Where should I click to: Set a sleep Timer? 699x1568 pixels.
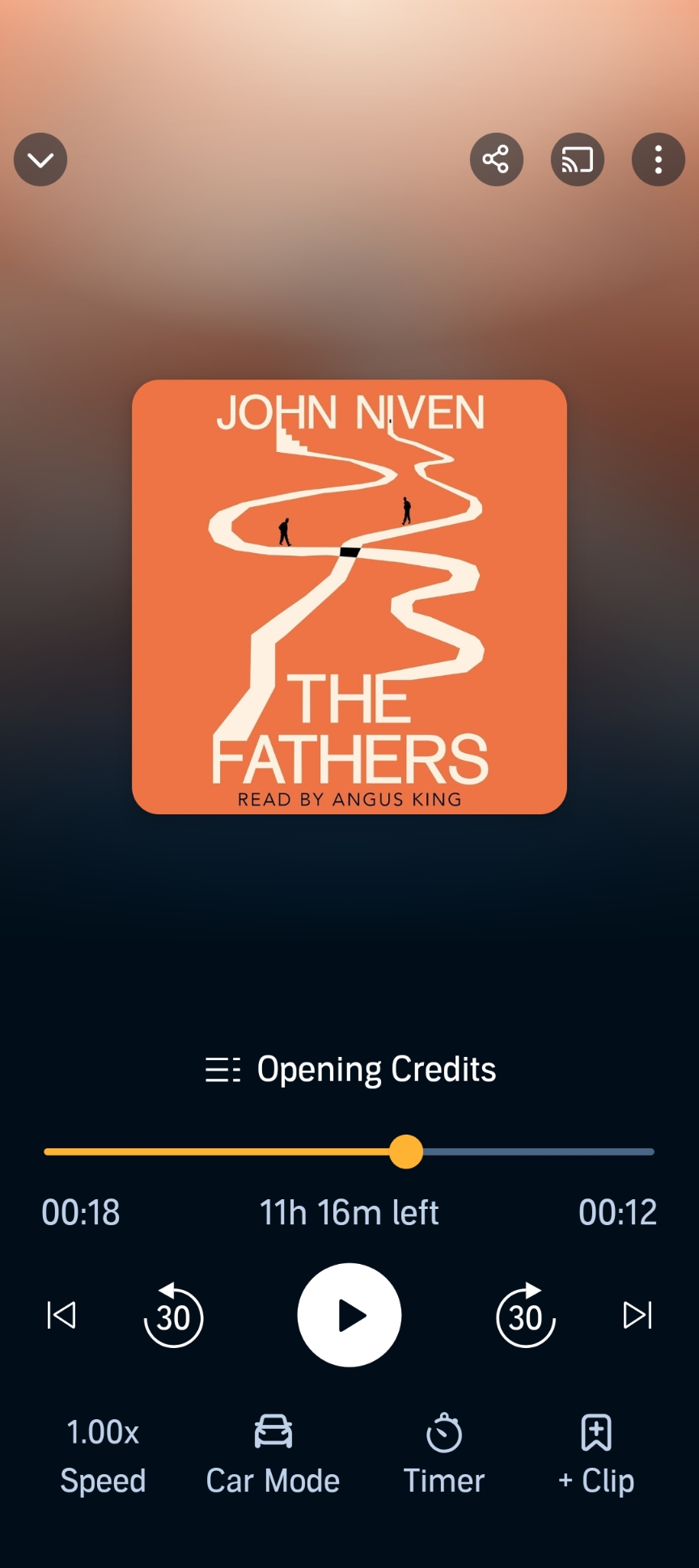[x=444, y=1455]
